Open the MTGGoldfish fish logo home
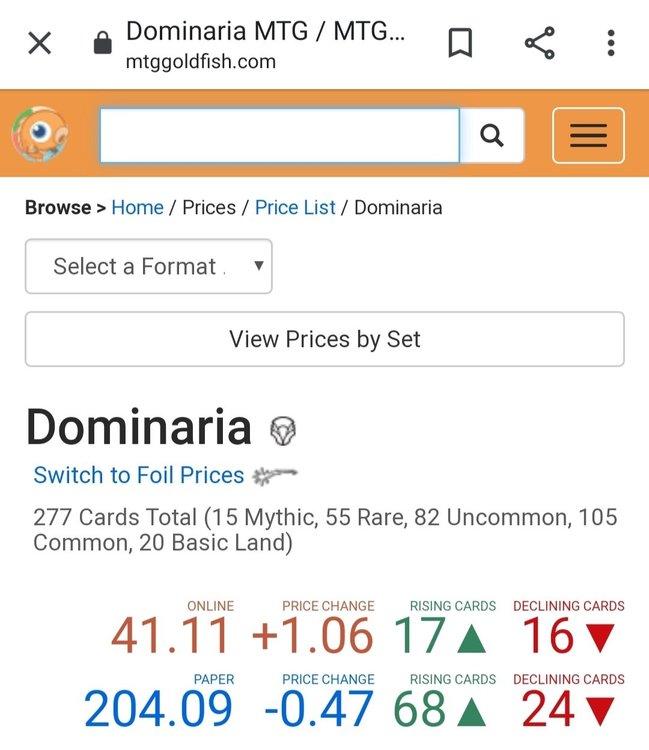 pyautogui.click(x=40, y=135)
